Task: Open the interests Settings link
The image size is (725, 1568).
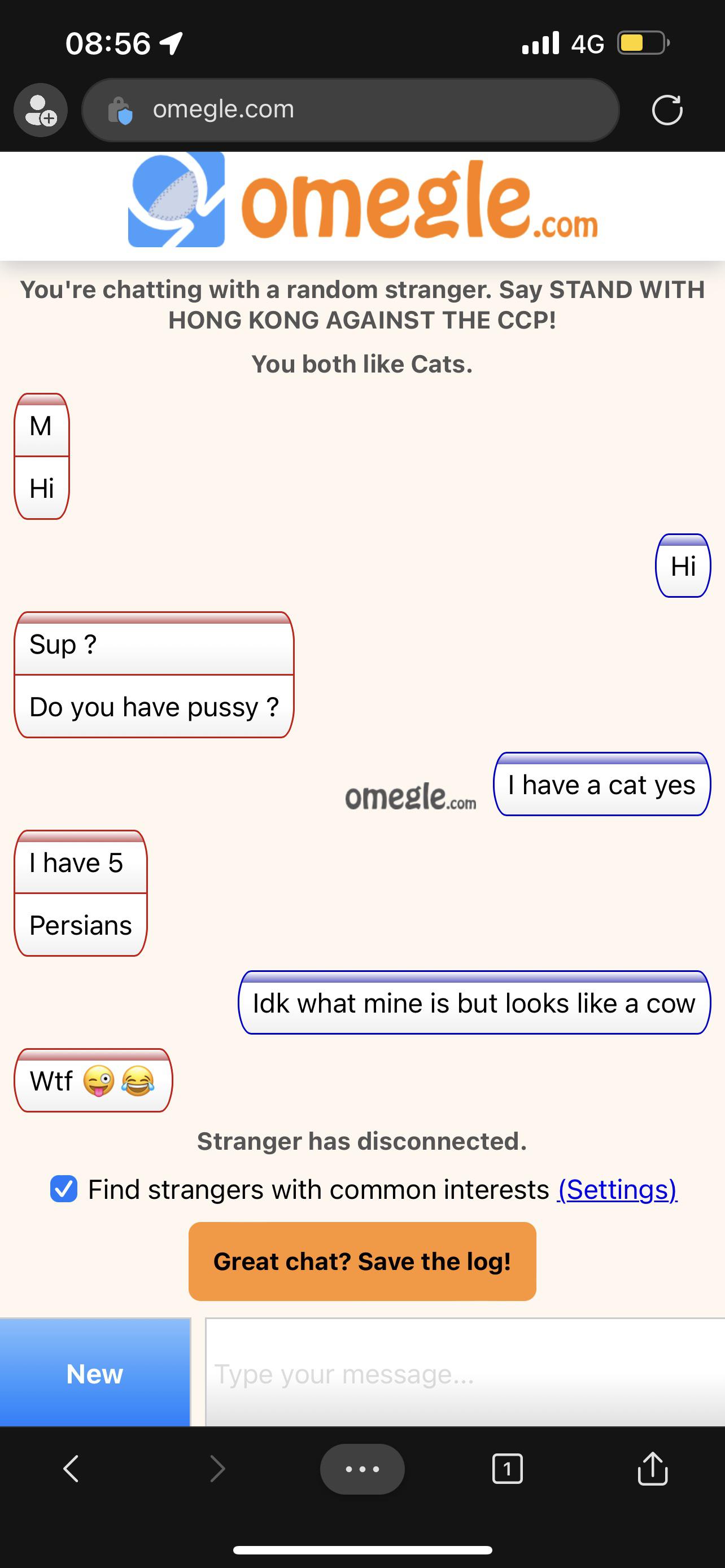Action: [x=617, y=1189]
